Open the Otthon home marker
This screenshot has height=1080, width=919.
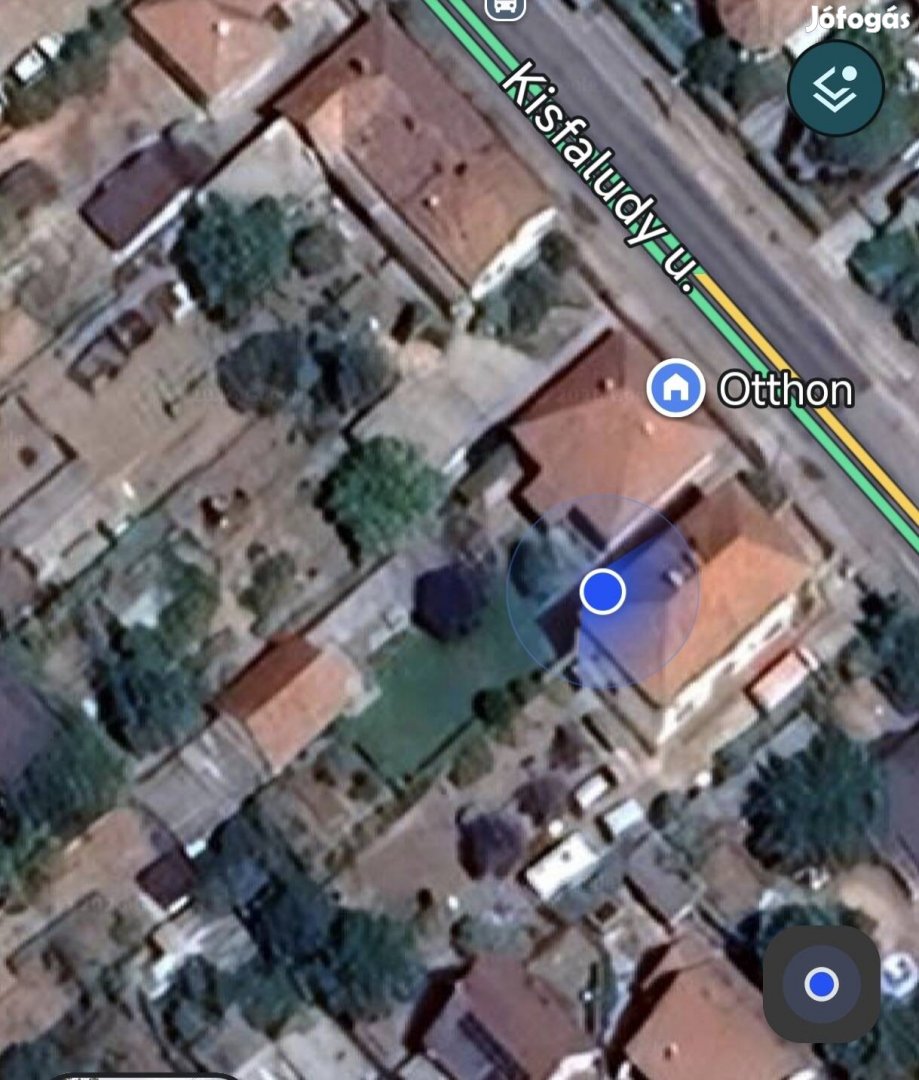point(675,388)
